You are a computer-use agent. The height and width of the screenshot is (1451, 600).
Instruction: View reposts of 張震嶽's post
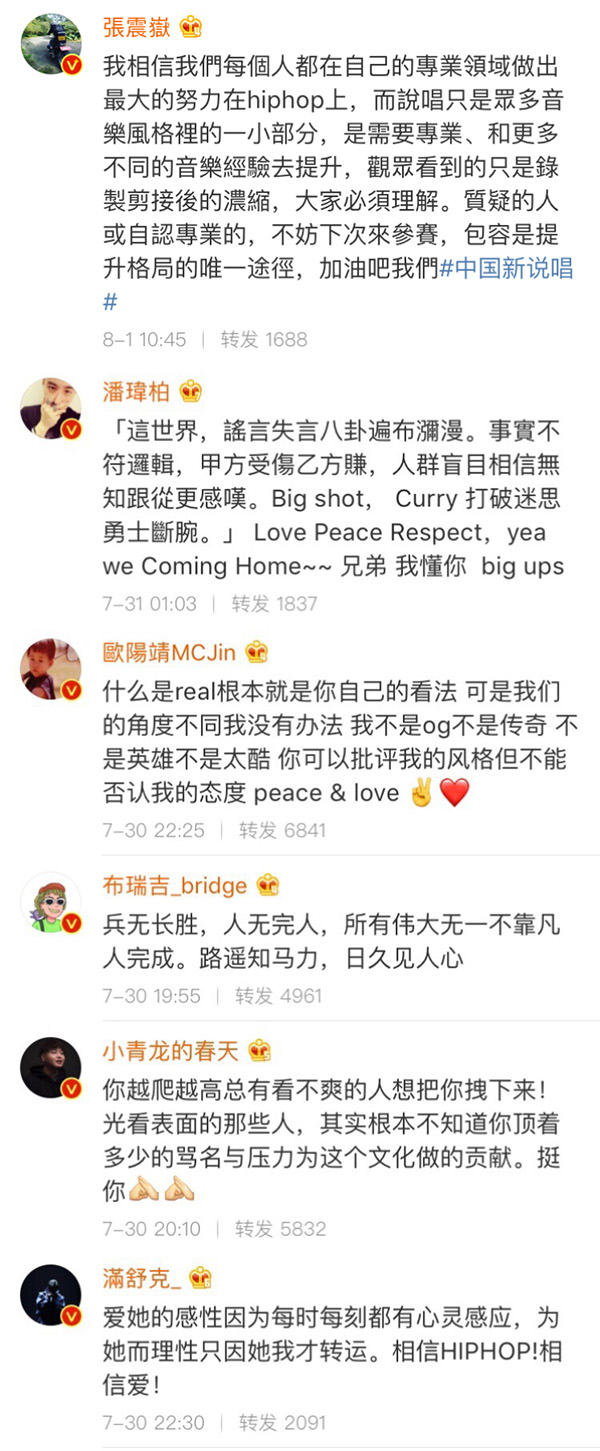pyautogui.click(x=264, y=339)
